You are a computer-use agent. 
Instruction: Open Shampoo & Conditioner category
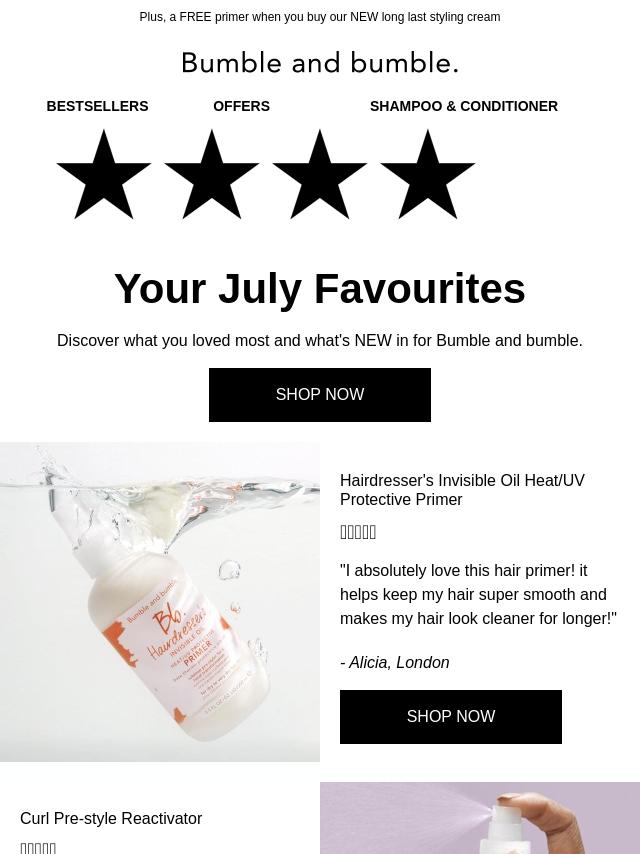(x=463, y=106)
